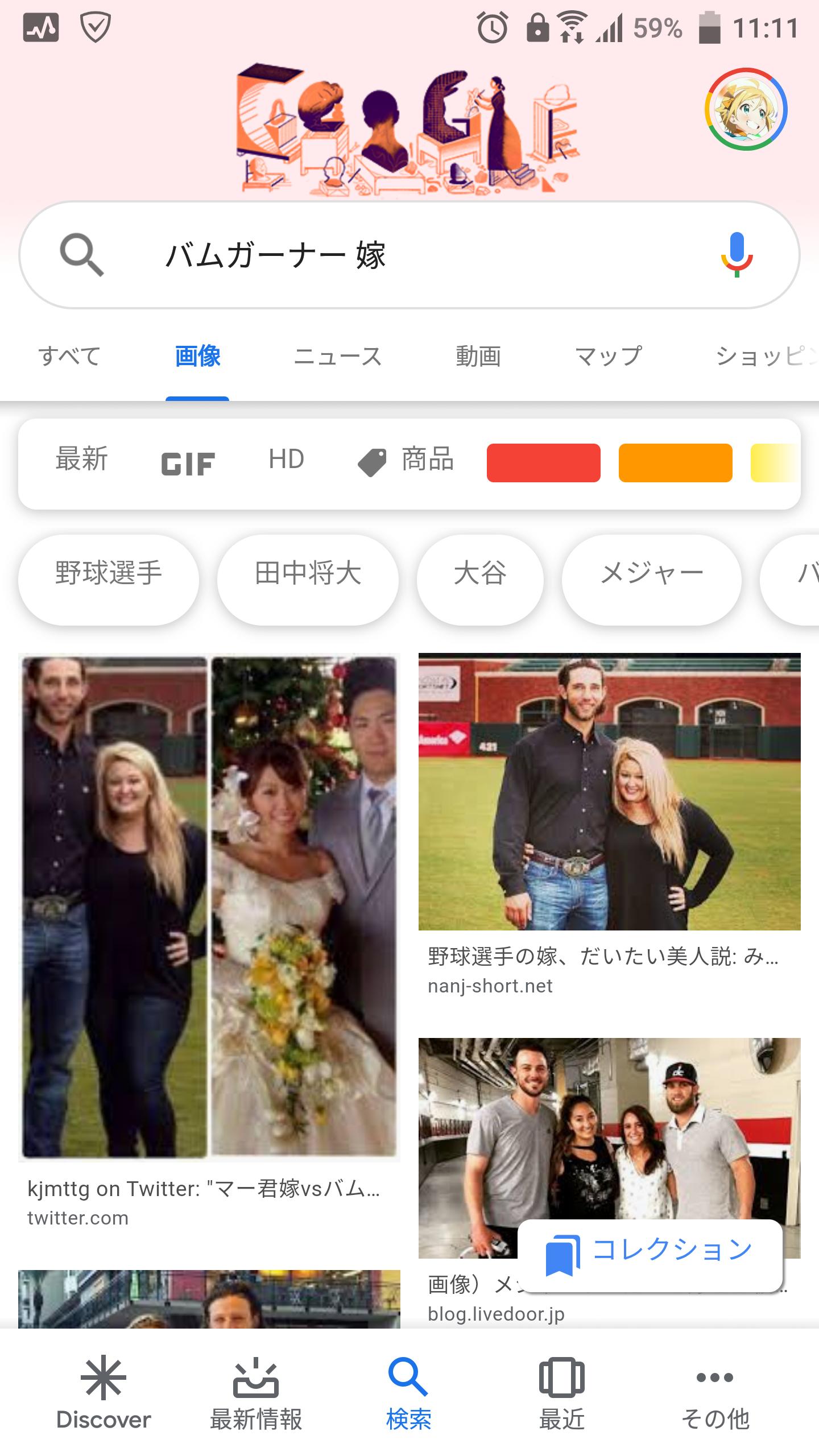Open the account profile picture

[x=746, y=110]
